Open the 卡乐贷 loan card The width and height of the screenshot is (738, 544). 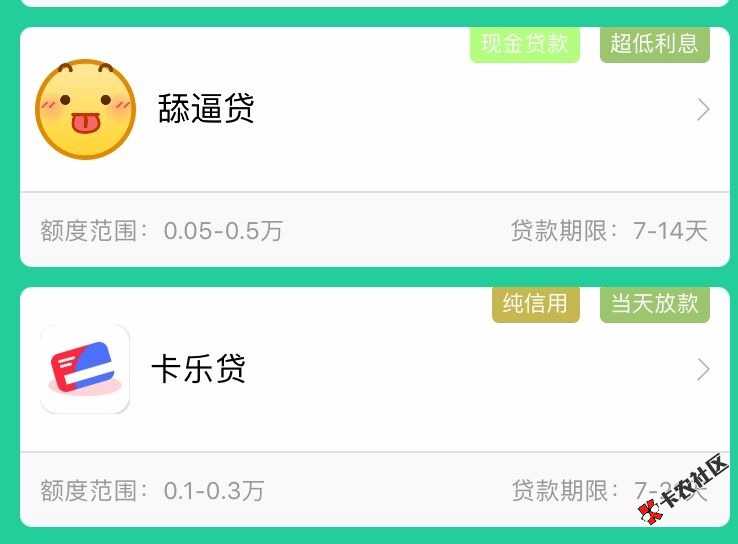click(374, 370)
